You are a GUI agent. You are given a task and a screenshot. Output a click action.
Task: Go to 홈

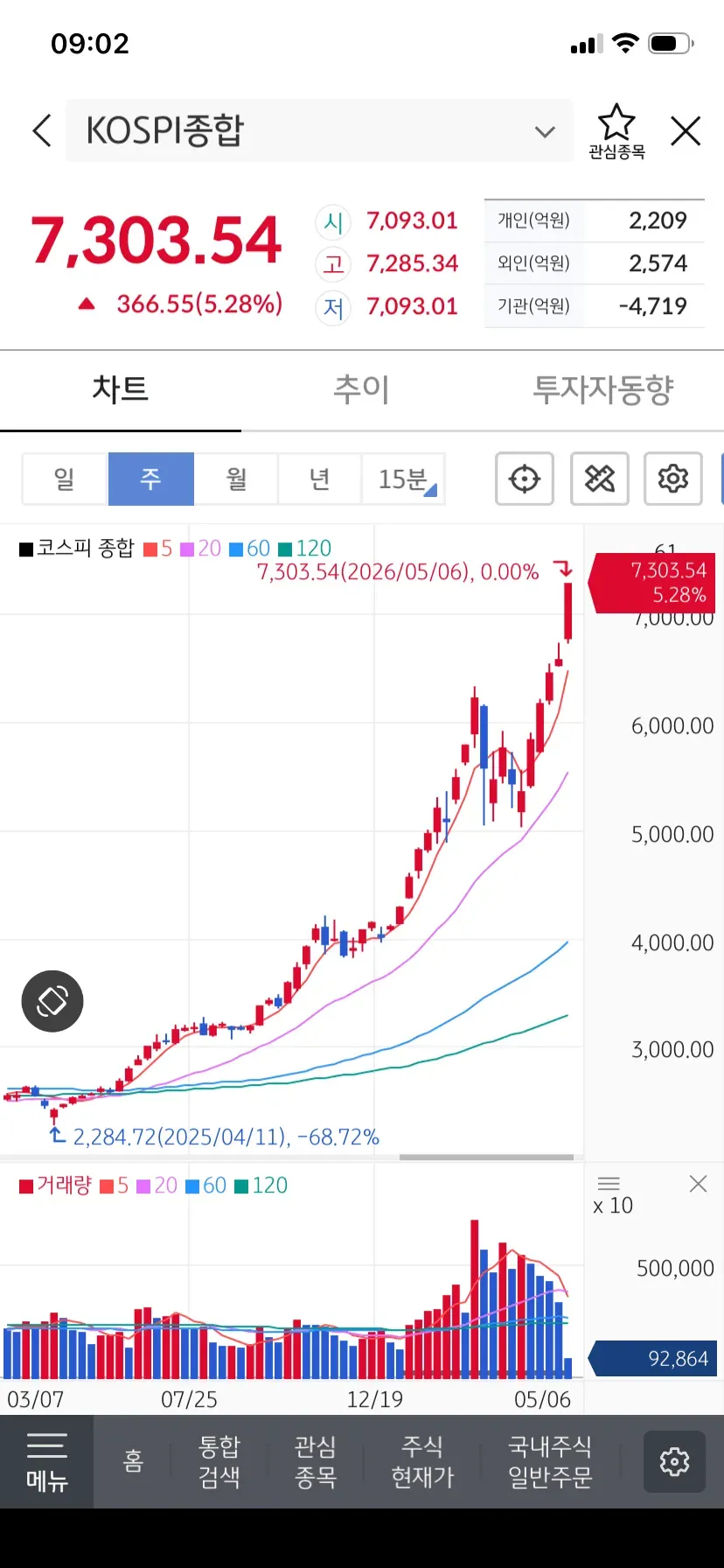click(x=134, y=1461)
